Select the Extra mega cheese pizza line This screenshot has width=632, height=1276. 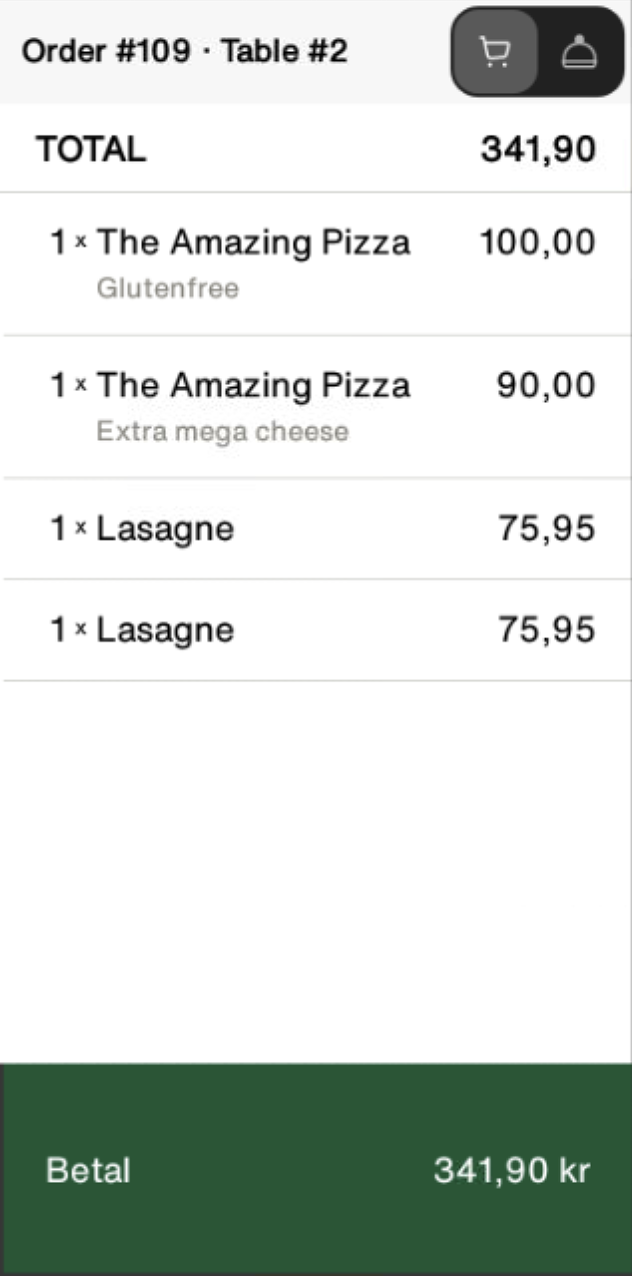pos(316,407)
